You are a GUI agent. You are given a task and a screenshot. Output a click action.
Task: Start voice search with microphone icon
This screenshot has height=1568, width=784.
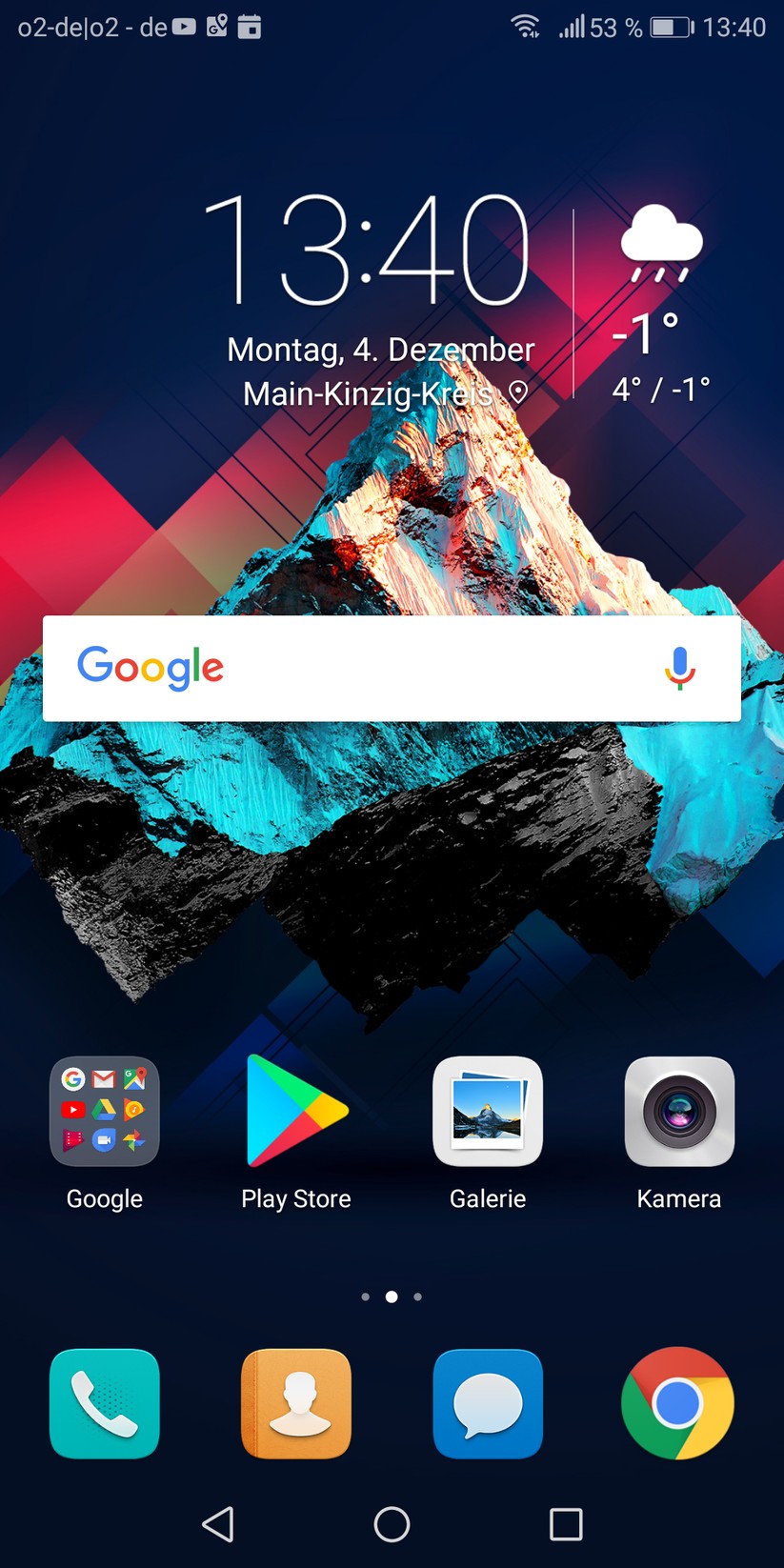coord(679,668)
